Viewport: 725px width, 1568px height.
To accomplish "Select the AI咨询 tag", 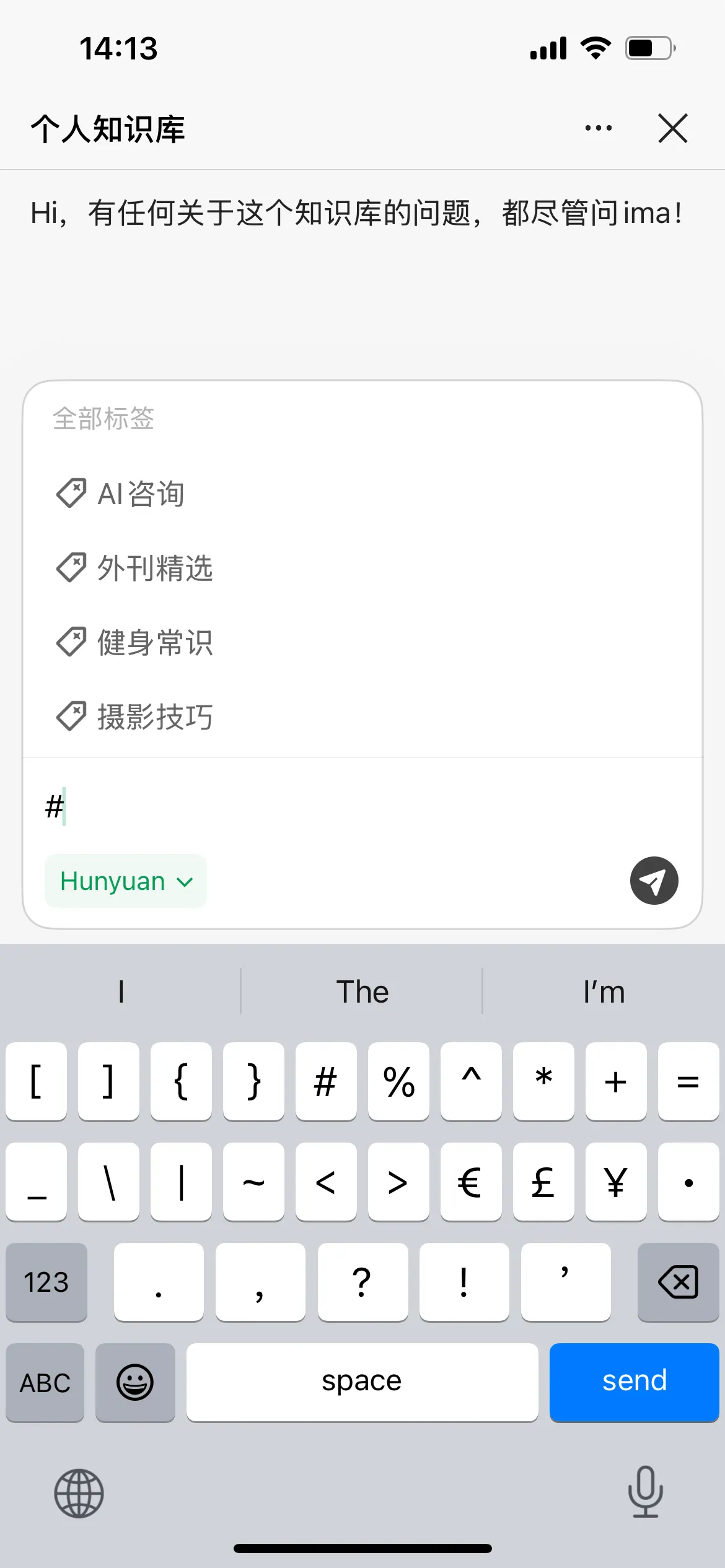I will (x=141, y=494).
